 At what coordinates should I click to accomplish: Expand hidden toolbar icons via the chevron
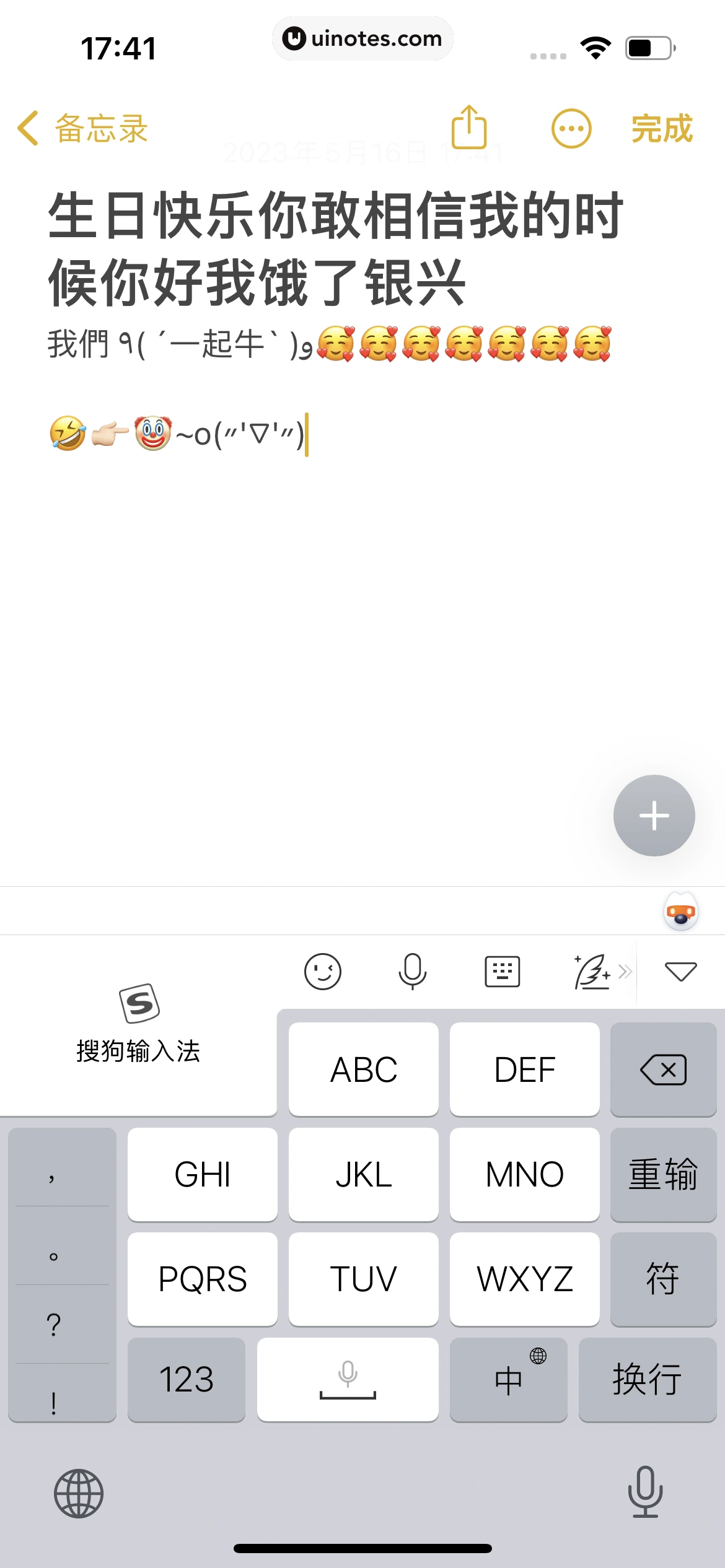[x=625, y=972]
